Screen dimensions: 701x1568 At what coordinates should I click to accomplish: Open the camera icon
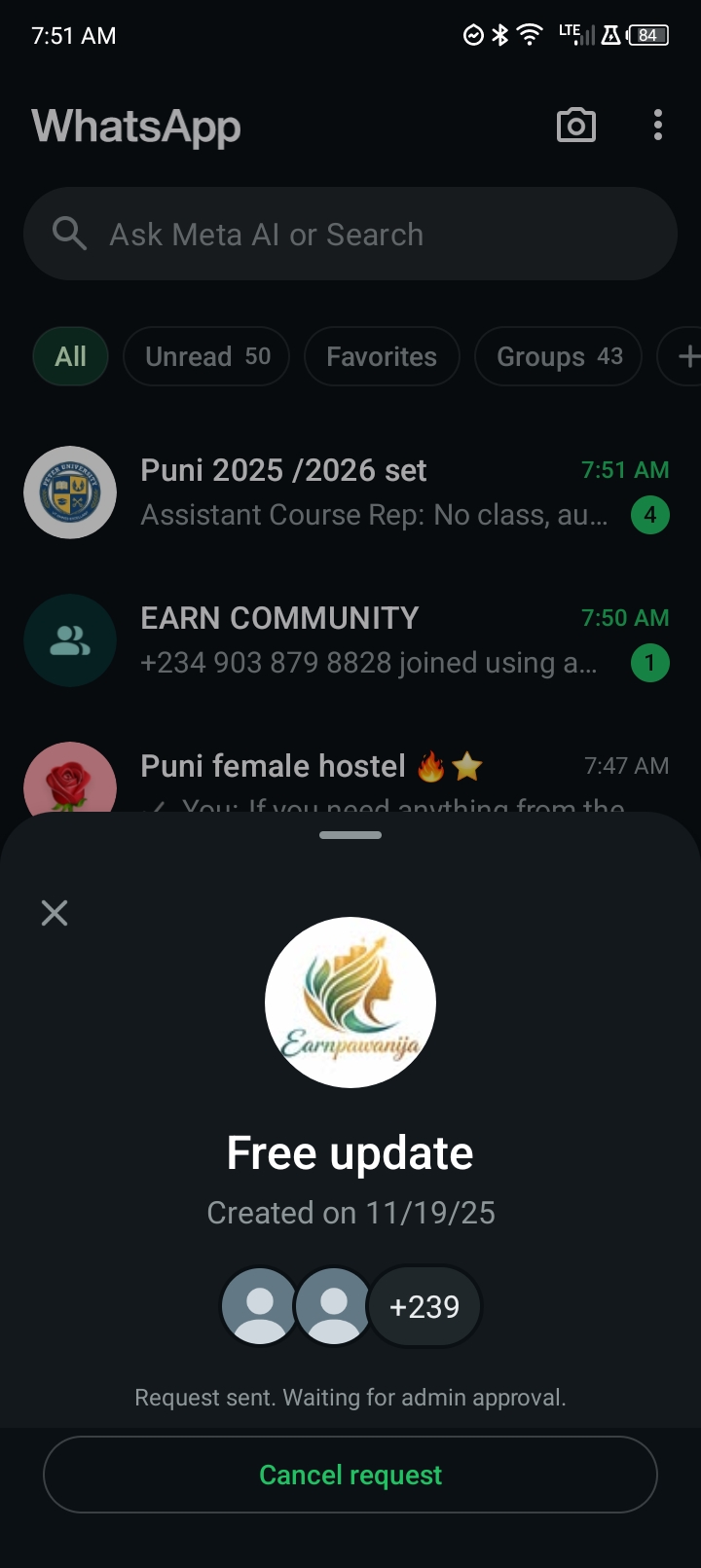click(x=575, y=126)
